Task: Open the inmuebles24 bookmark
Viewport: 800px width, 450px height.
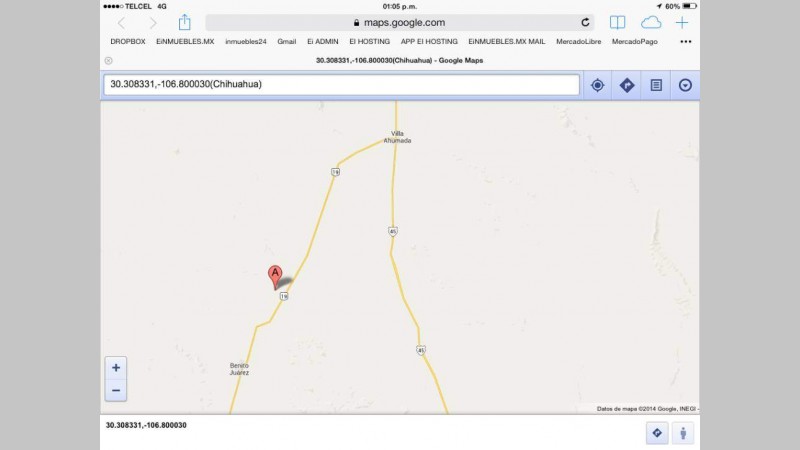Action: tap(246, 42)
